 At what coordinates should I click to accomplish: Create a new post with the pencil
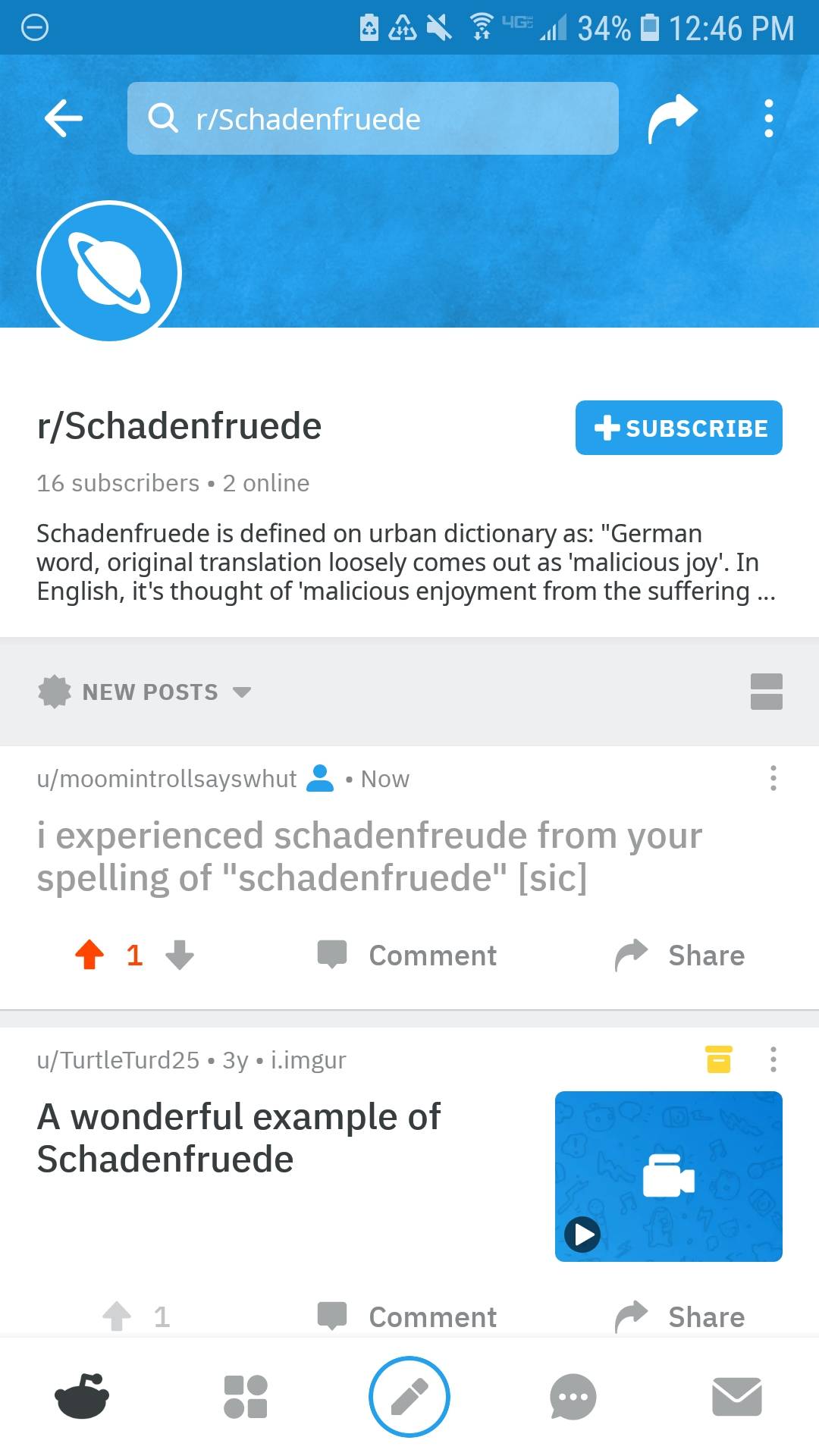409,1396
